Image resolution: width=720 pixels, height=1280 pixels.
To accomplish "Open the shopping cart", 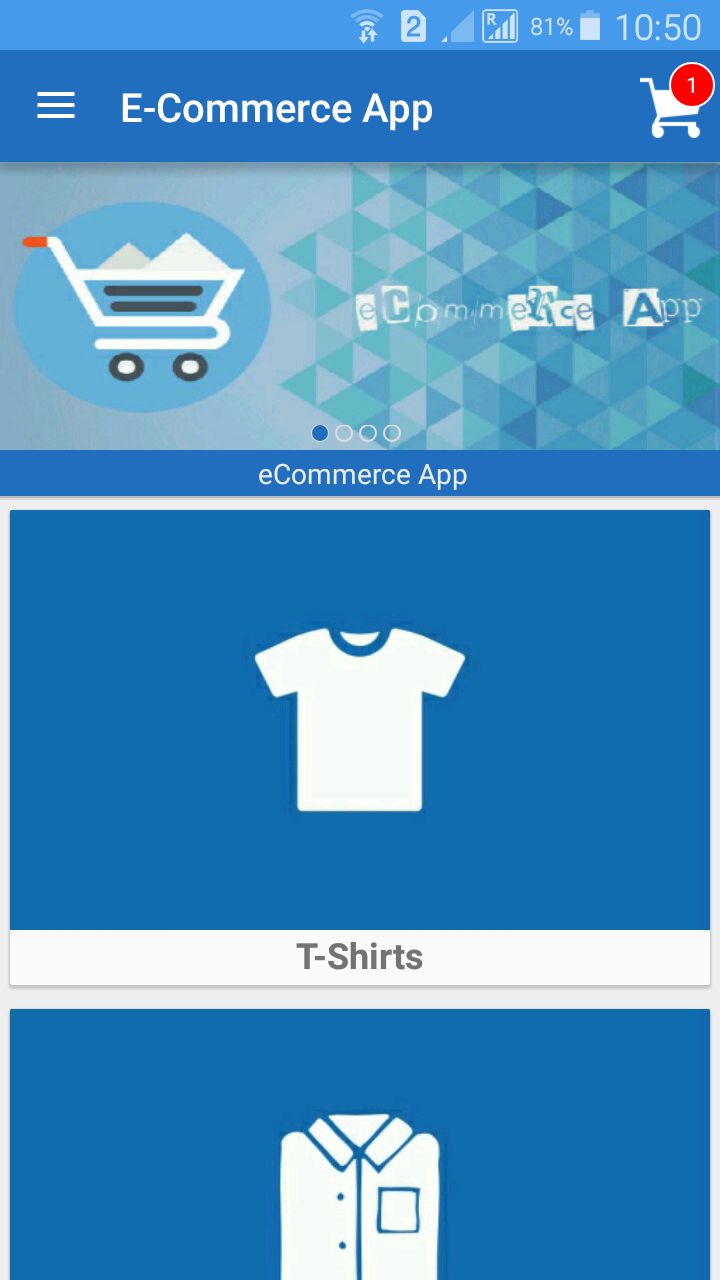I will pos(672,106).
